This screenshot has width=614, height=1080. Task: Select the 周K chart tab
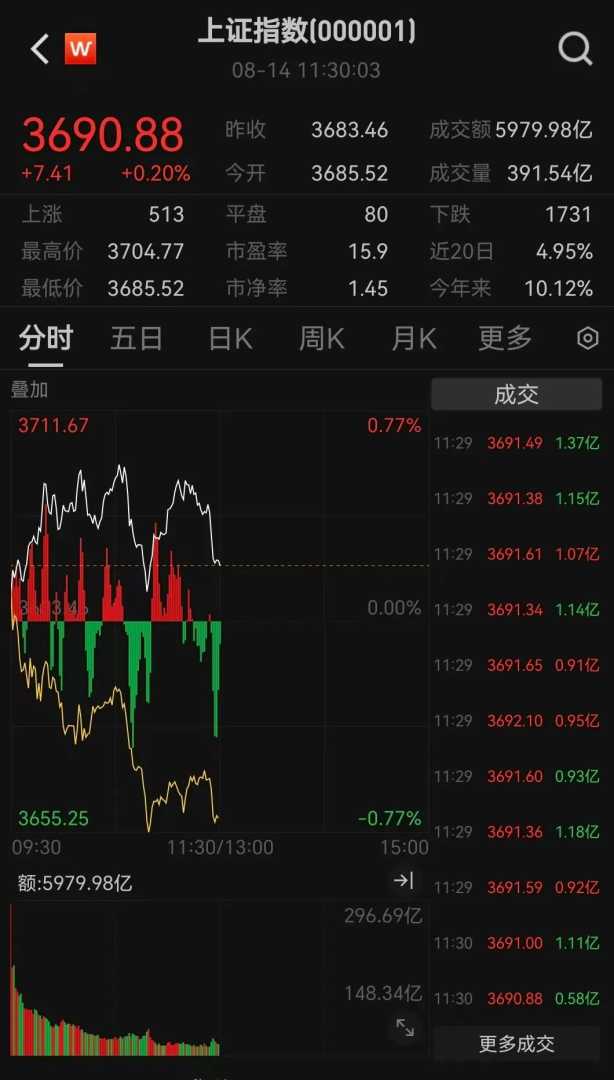point(321,339)
